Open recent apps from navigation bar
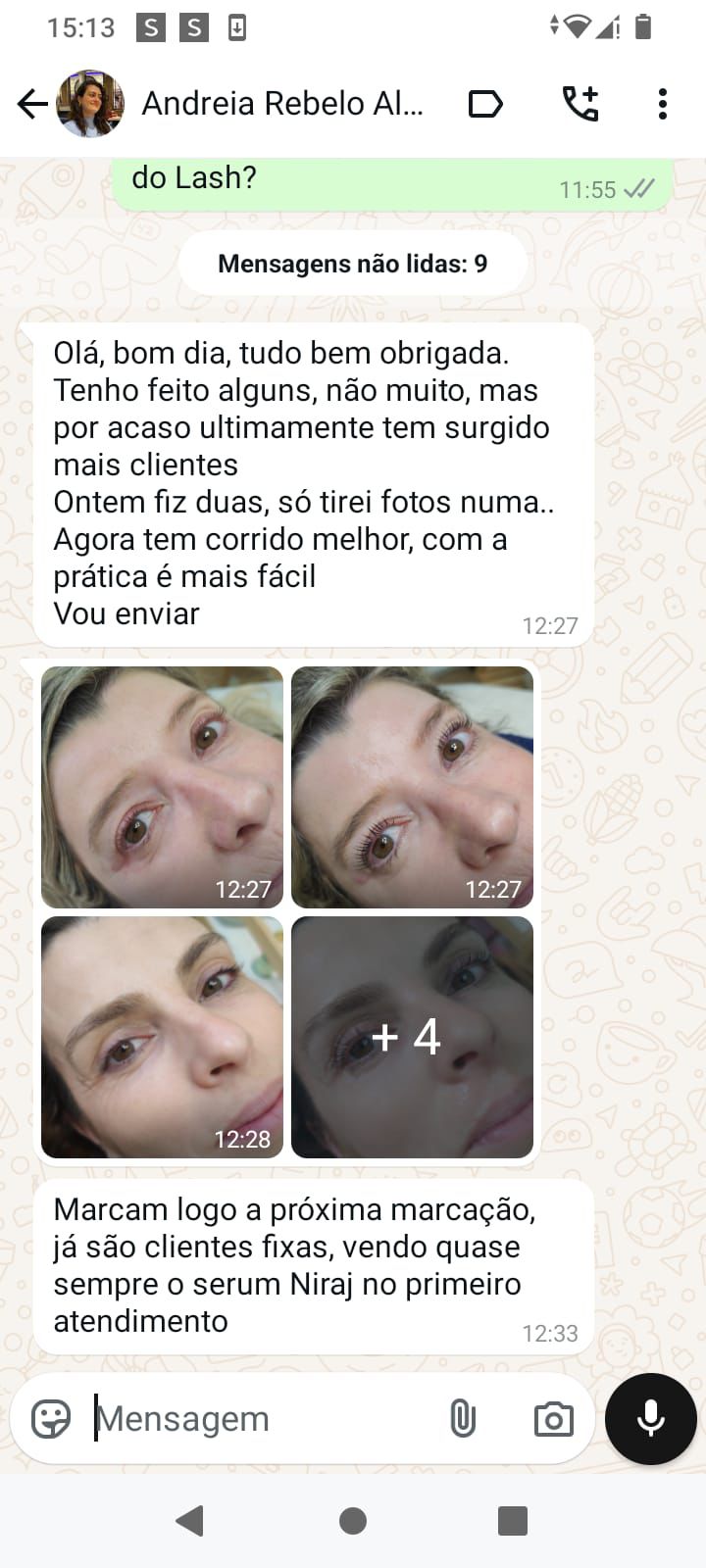This screenshot has height=1568, width=706. pos(513,1521)
